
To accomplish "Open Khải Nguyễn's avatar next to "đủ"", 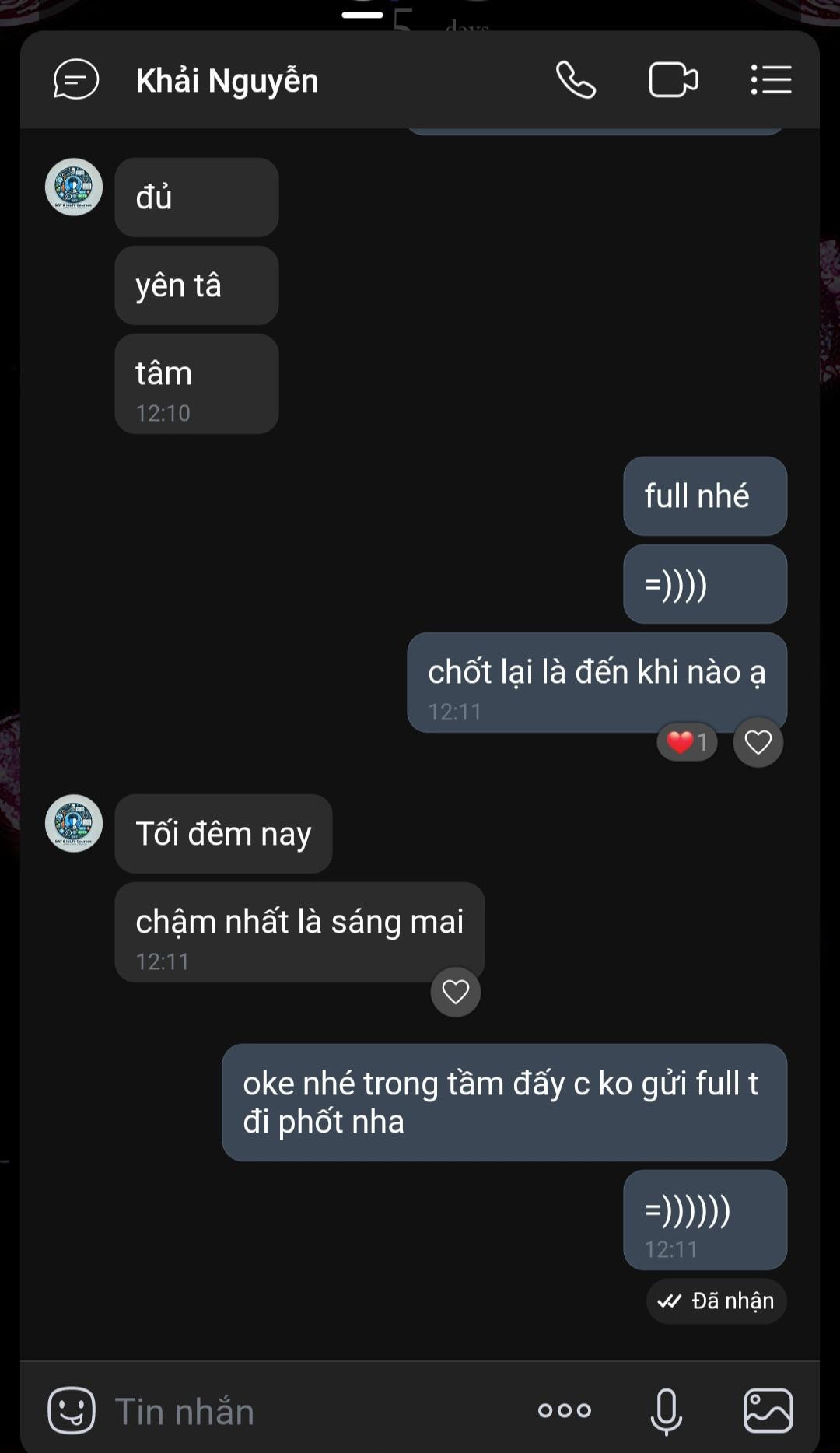I will pos(74,187).
